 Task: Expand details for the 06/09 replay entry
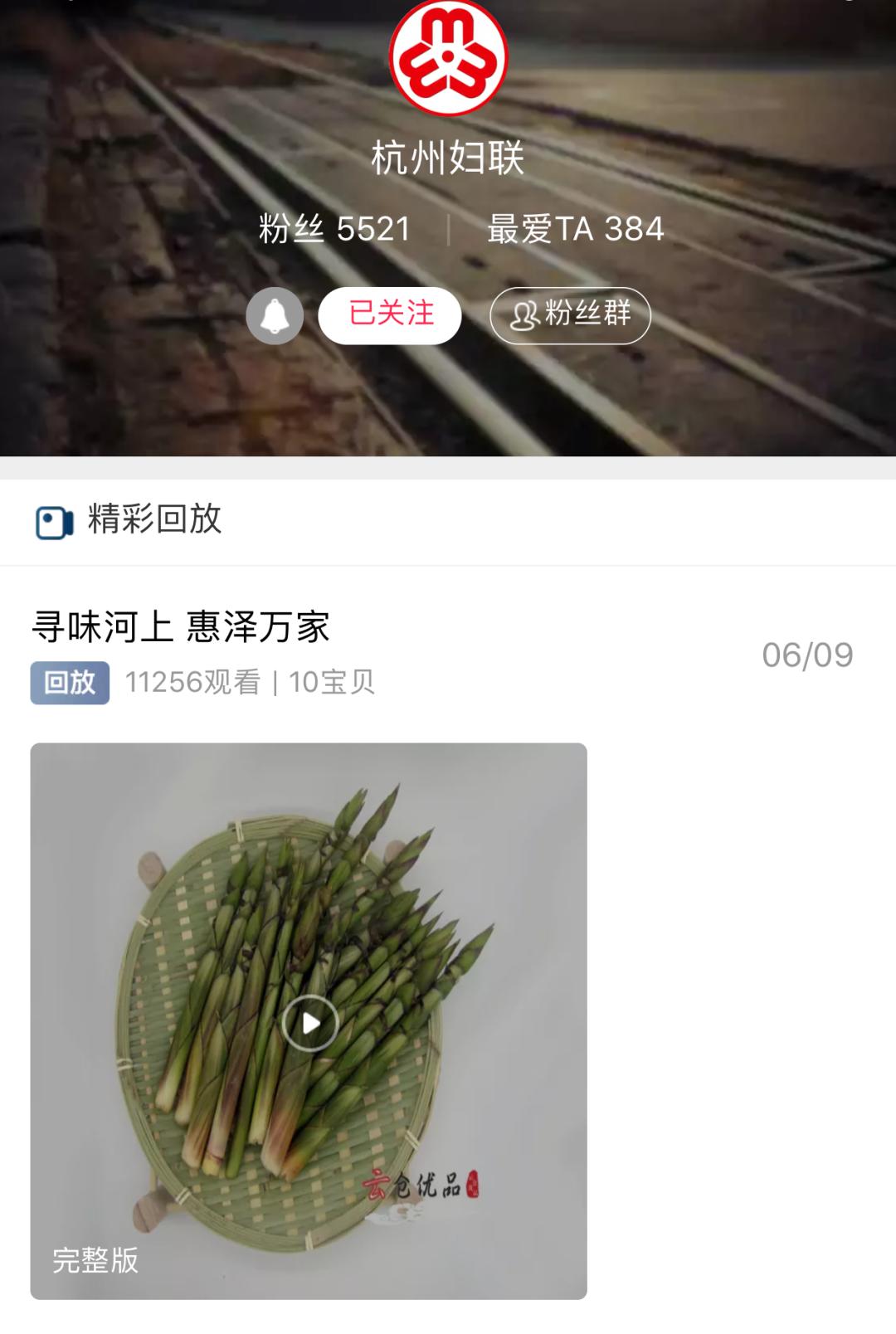(x=809, y=655)
